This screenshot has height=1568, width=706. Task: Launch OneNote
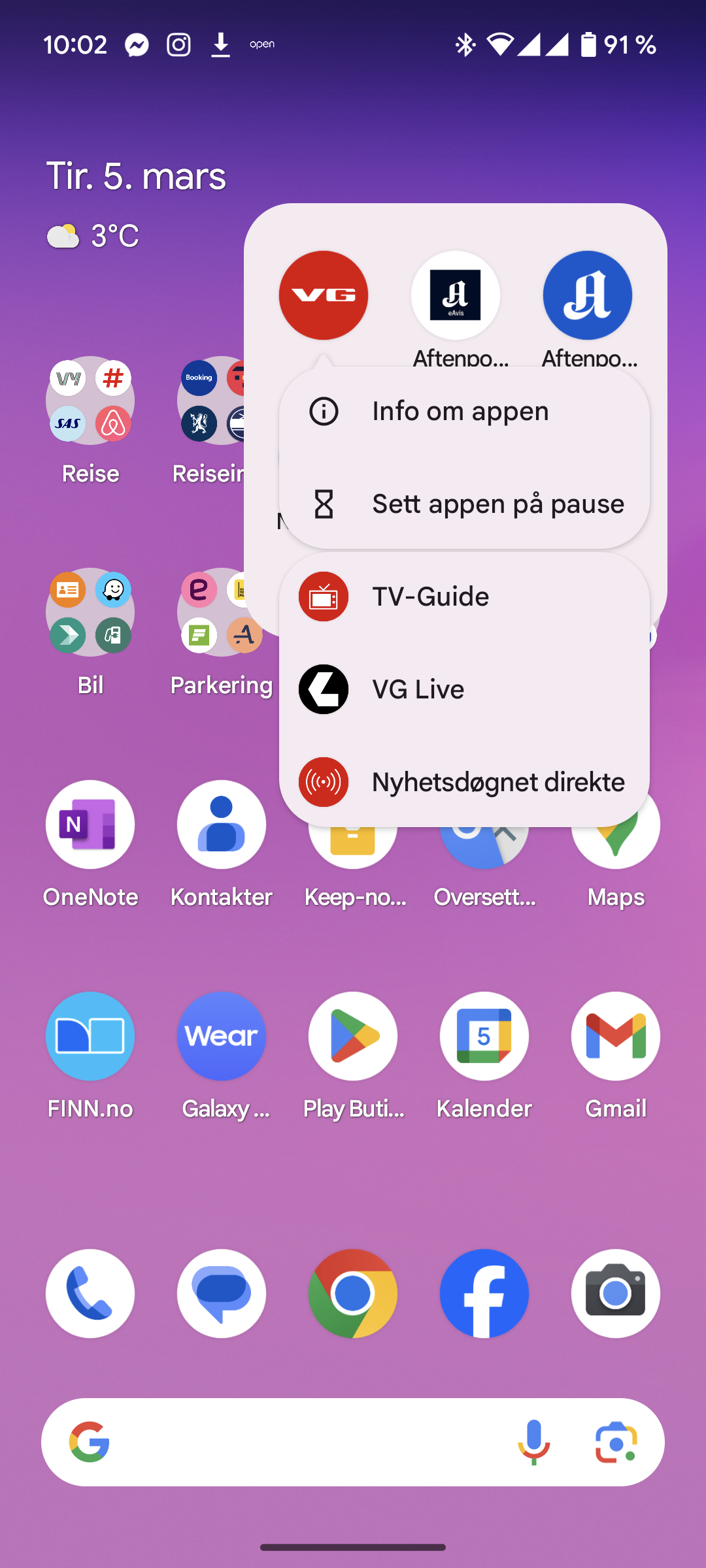90,825
